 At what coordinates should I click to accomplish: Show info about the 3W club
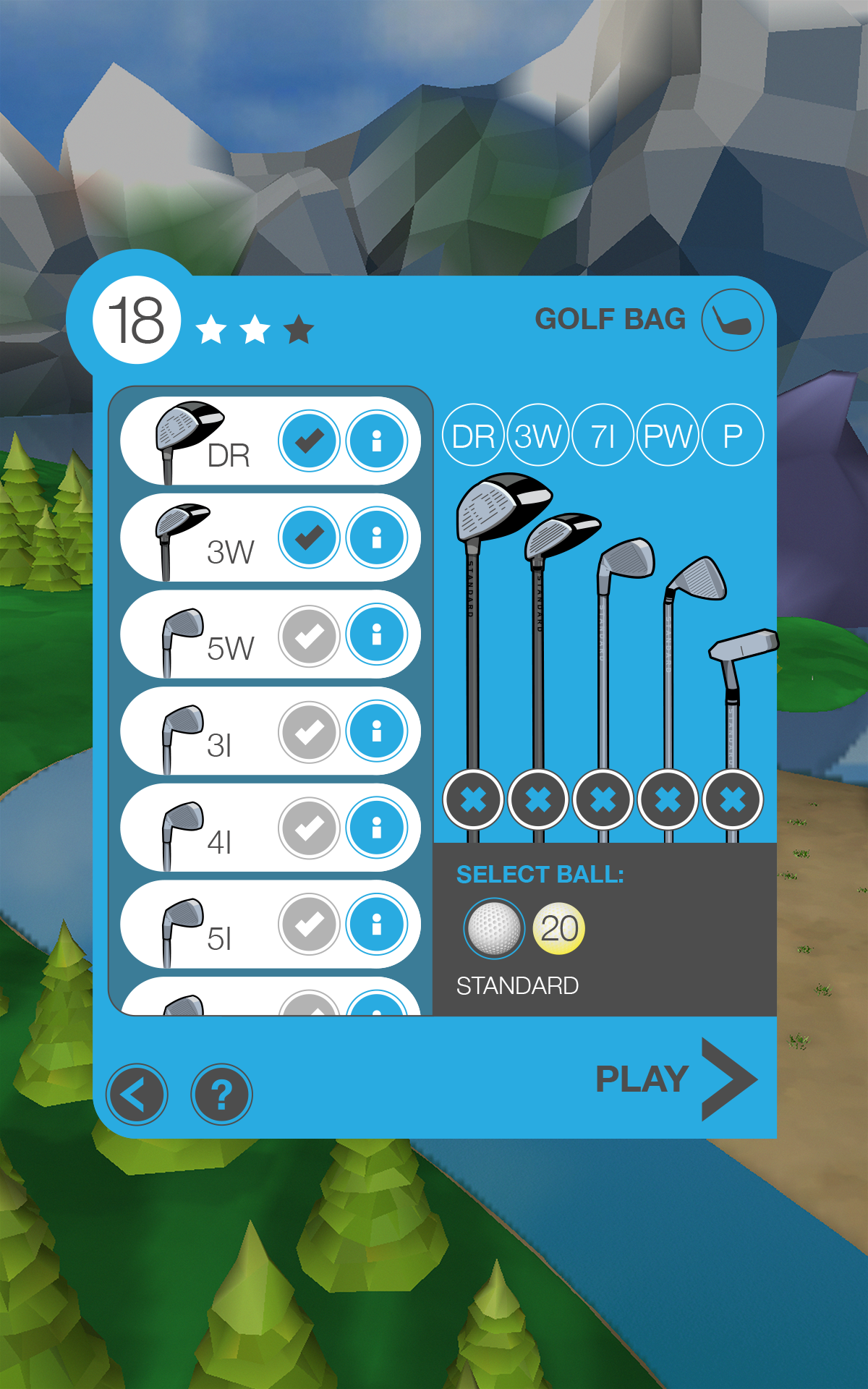[376, 538]
